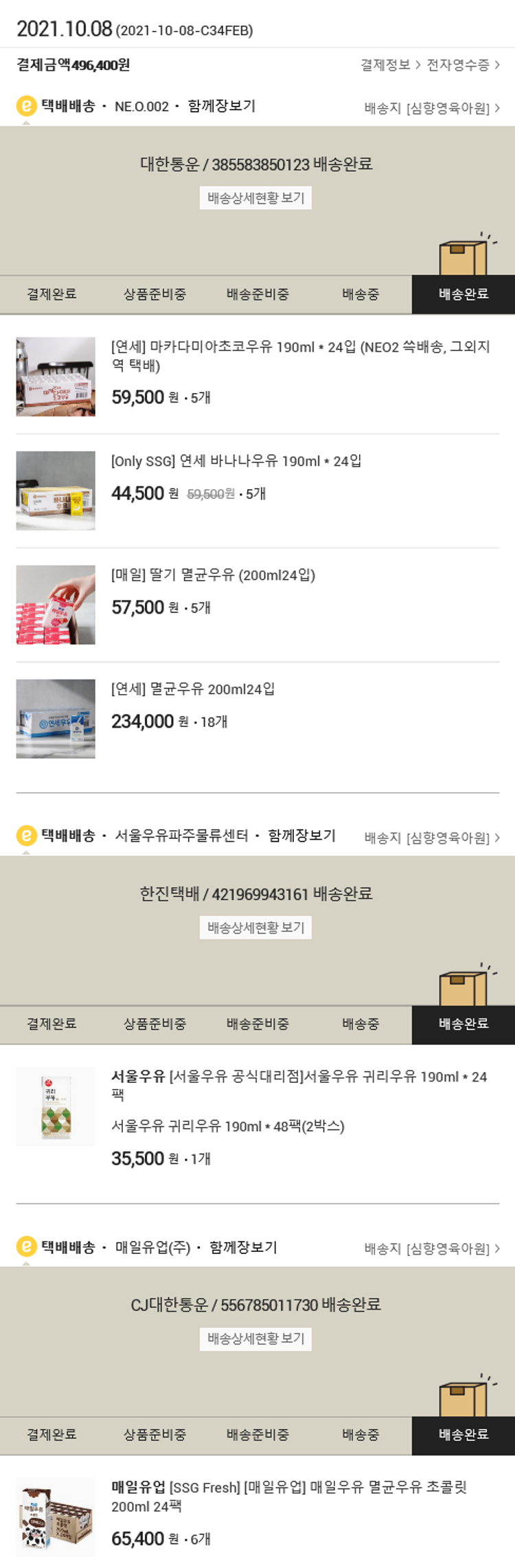Open 연세 멸균우유 200ml24입 product
Screen dimensions: 515x1568
pyautogui.click(x=193, y=688)
